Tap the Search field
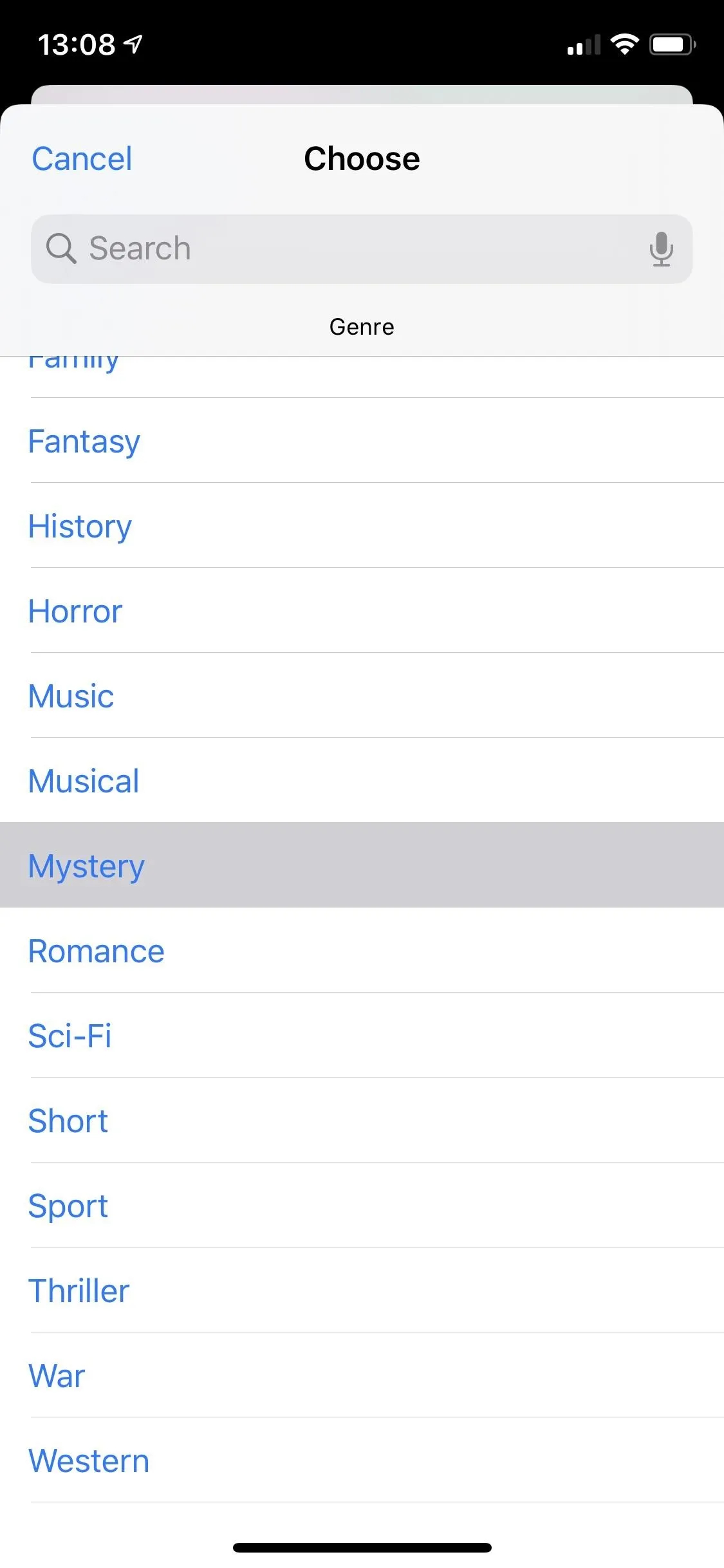724x1568 pixels. (x=362, y=249)
